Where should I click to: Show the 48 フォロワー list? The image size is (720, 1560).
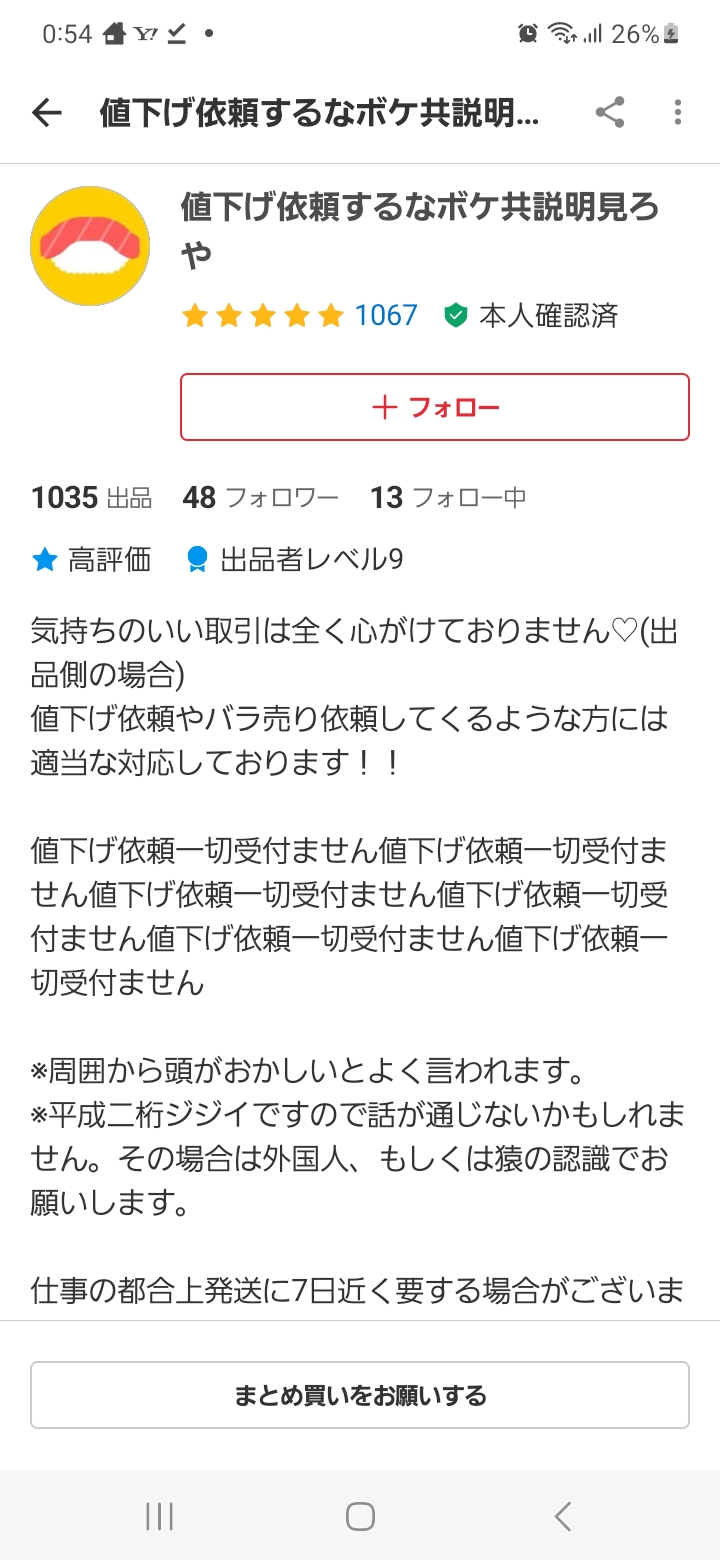click(x=260, y=497)
